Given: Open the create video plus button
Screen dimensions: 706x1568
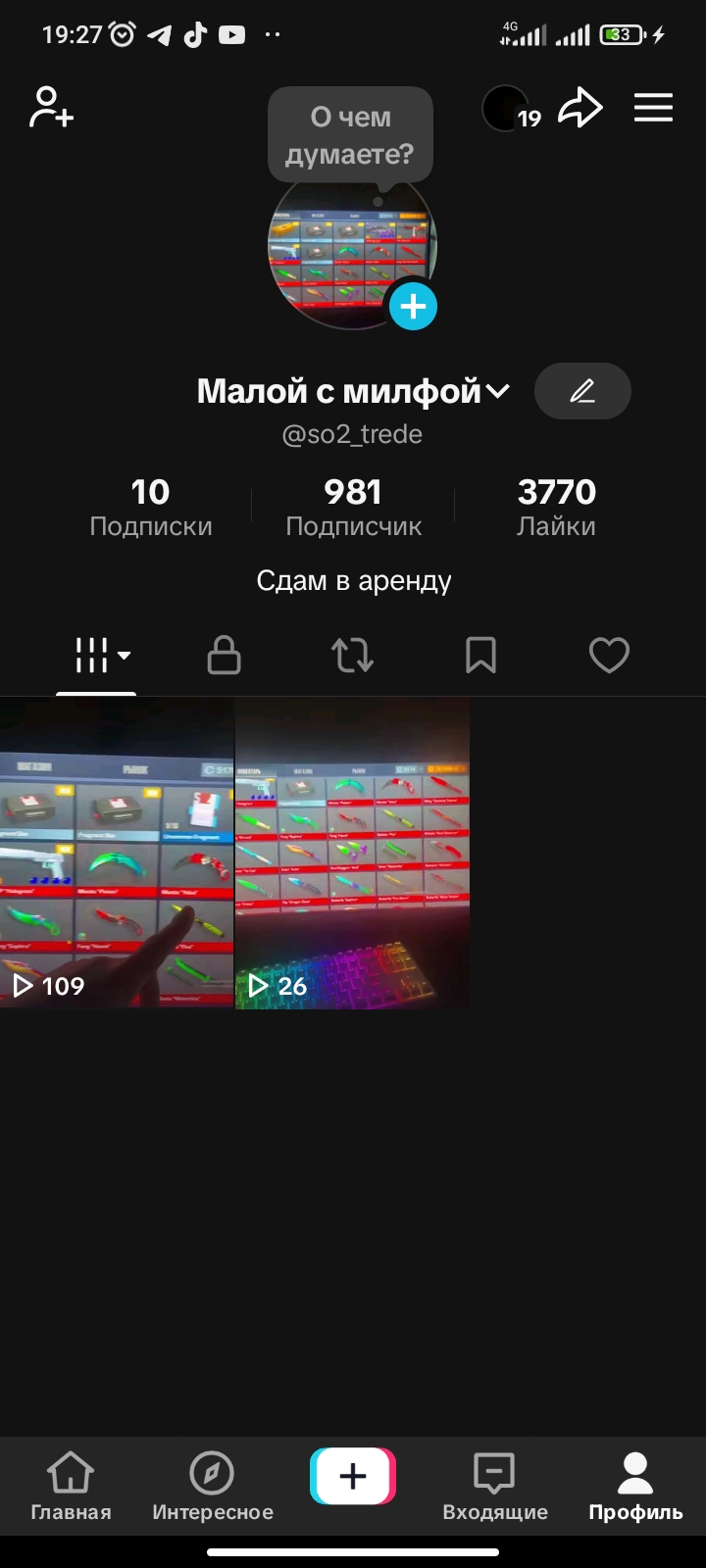Looking at the screenshot, I should tap(352, 1476).
